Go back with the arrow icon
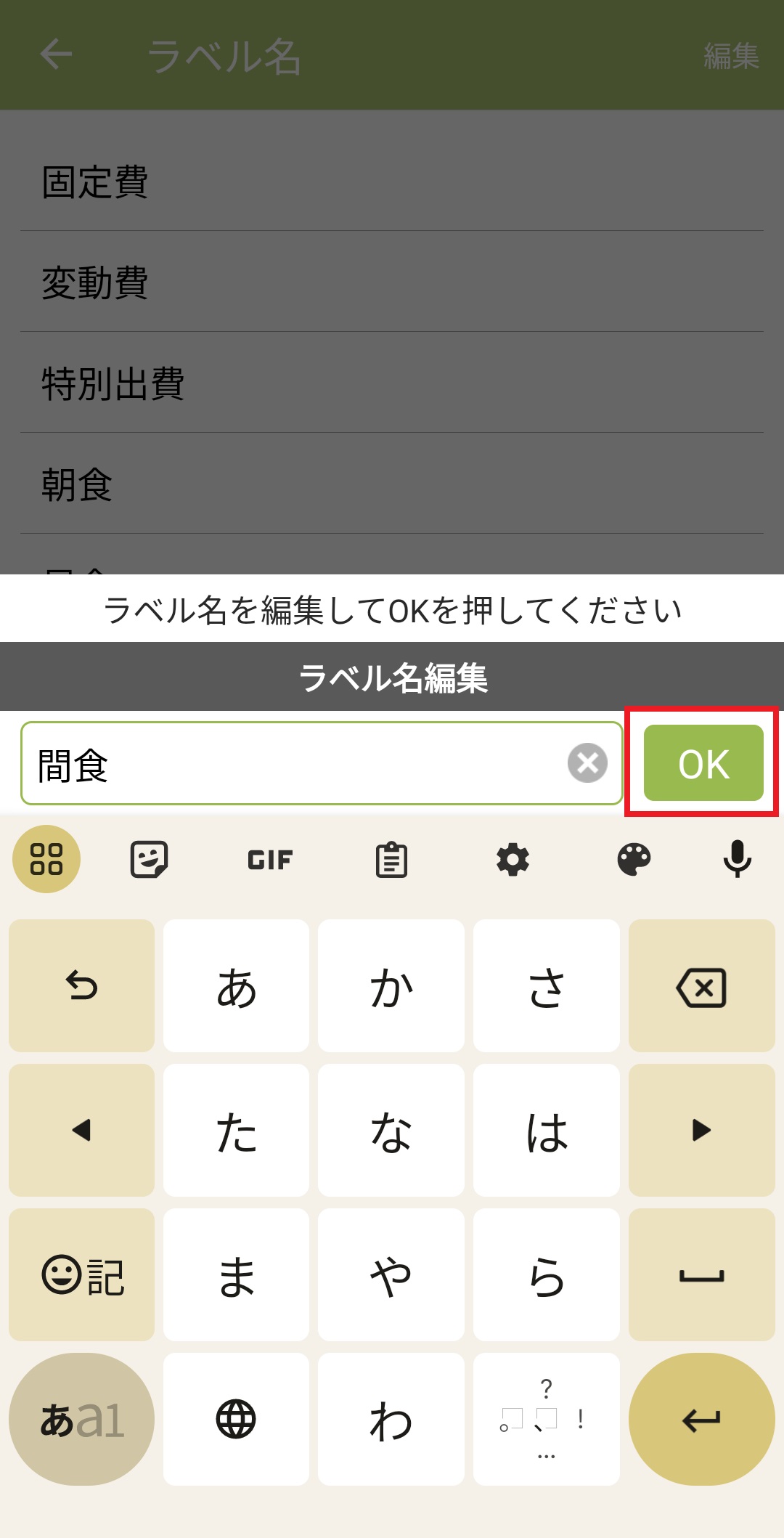This screenshot has height=1538, width=784. (56, 54)
